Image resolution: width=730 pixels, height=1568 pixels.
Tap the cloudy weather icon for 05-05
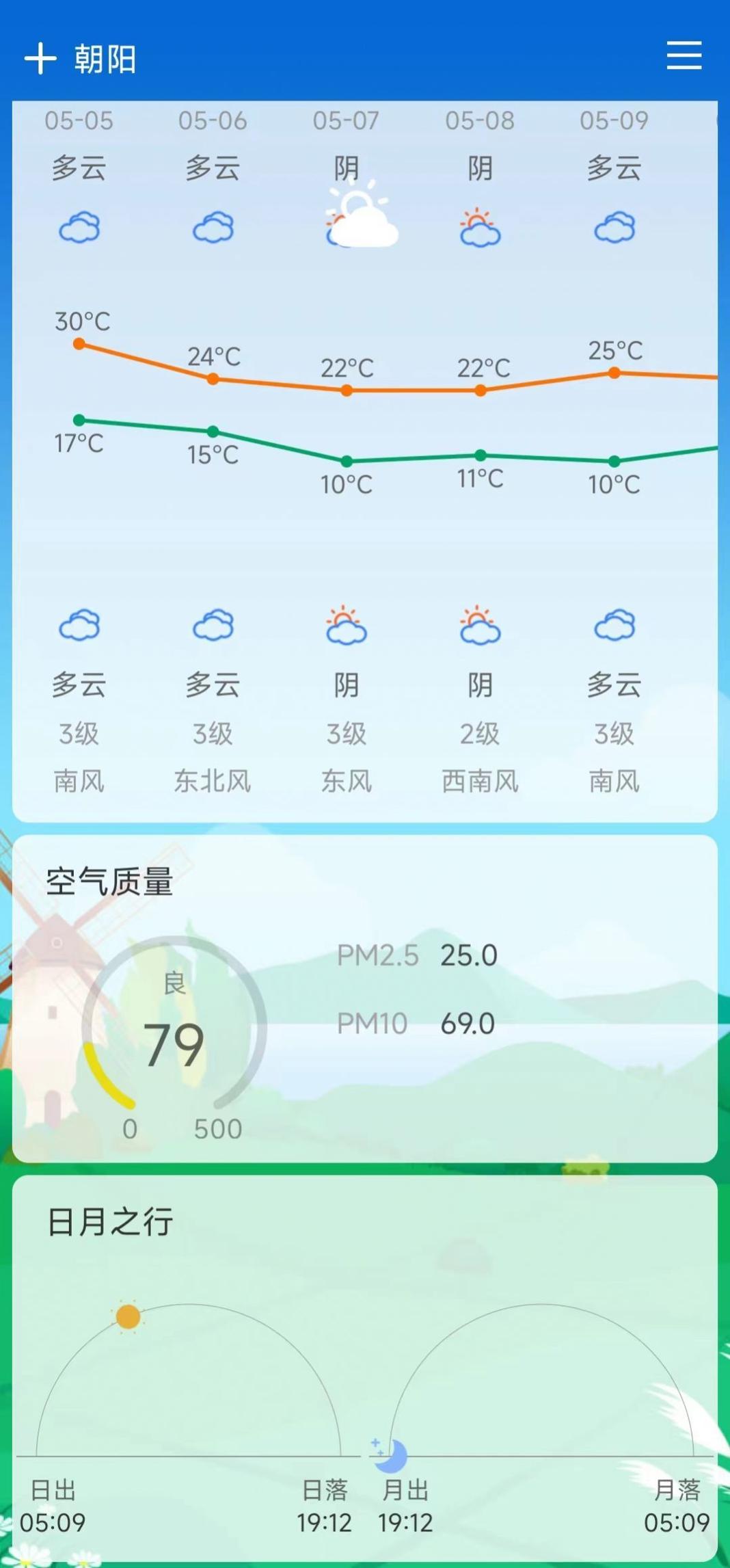79,228
